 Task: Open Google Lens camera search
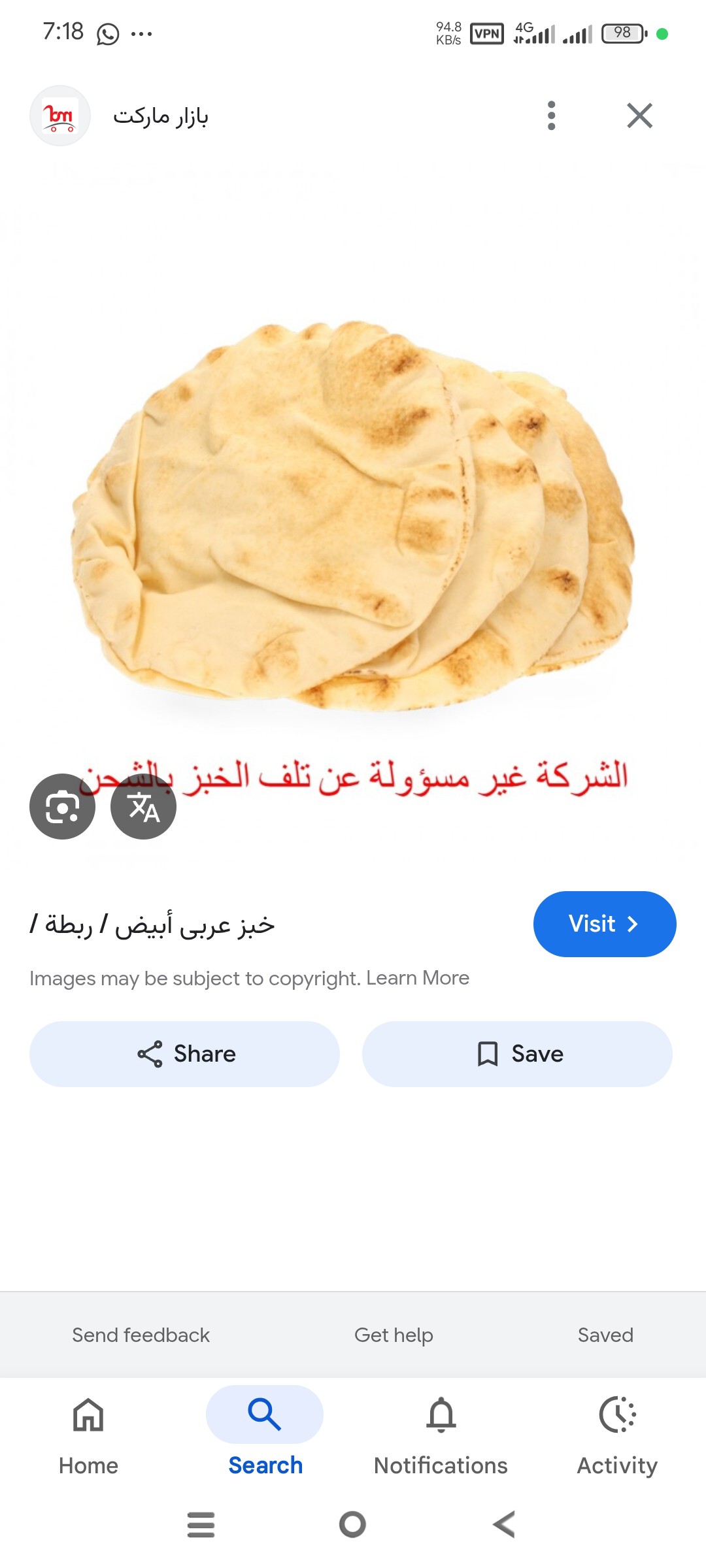click(x=62, y=806)
